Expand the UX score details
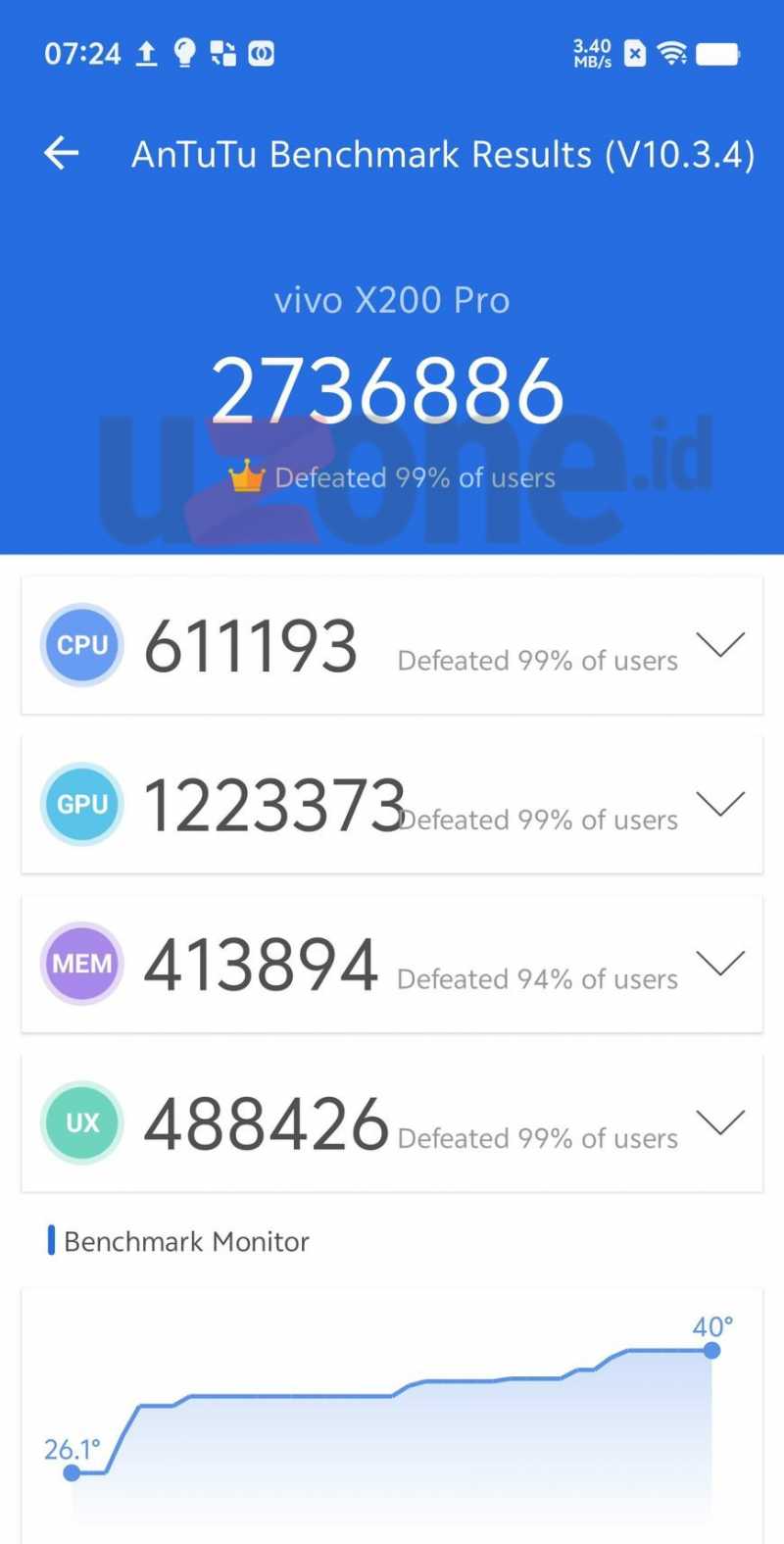The image size is (784, 1544). [720, 1121]
